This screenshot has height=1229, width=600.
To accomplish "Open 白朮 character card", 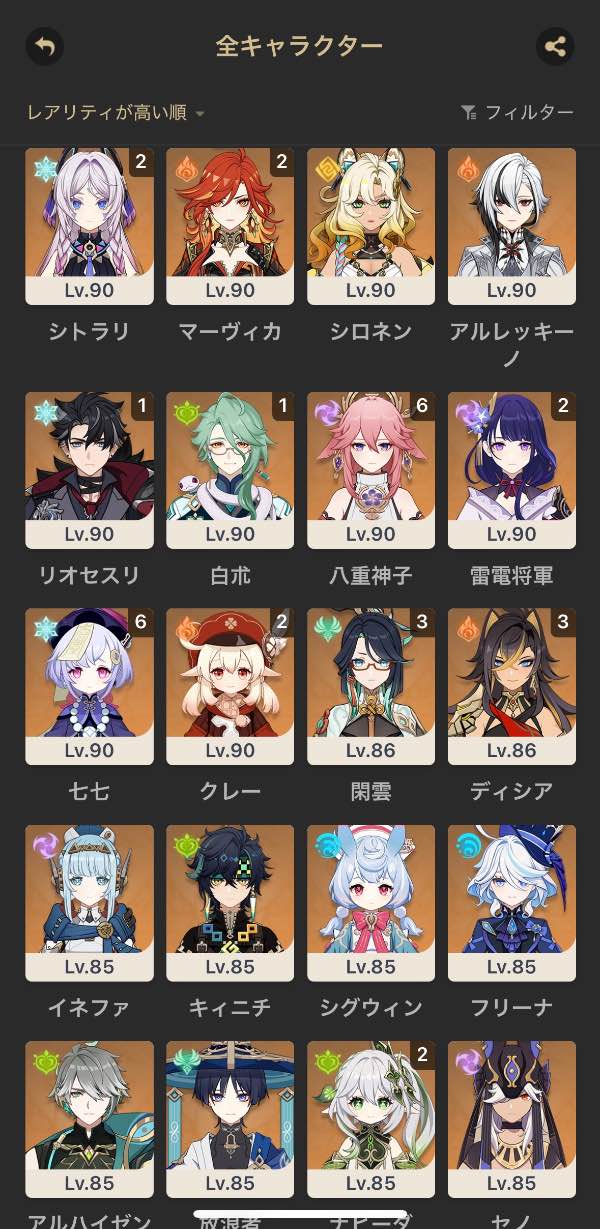I will coord(230,470).
